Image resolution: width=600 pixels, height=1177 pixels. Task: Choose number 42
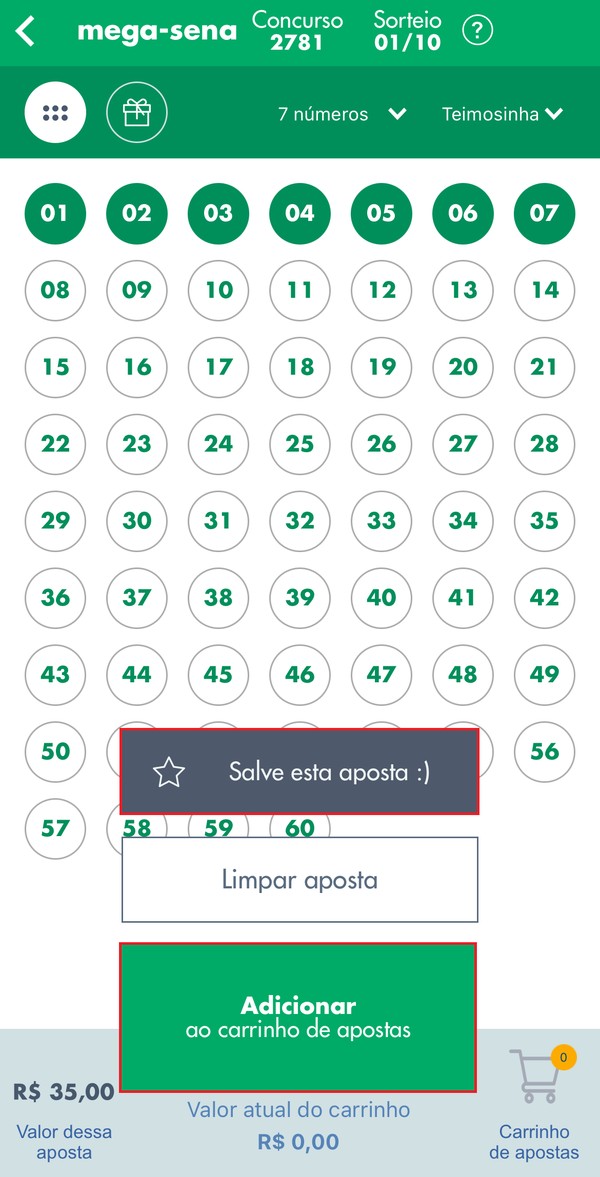[x=544, y=598]
